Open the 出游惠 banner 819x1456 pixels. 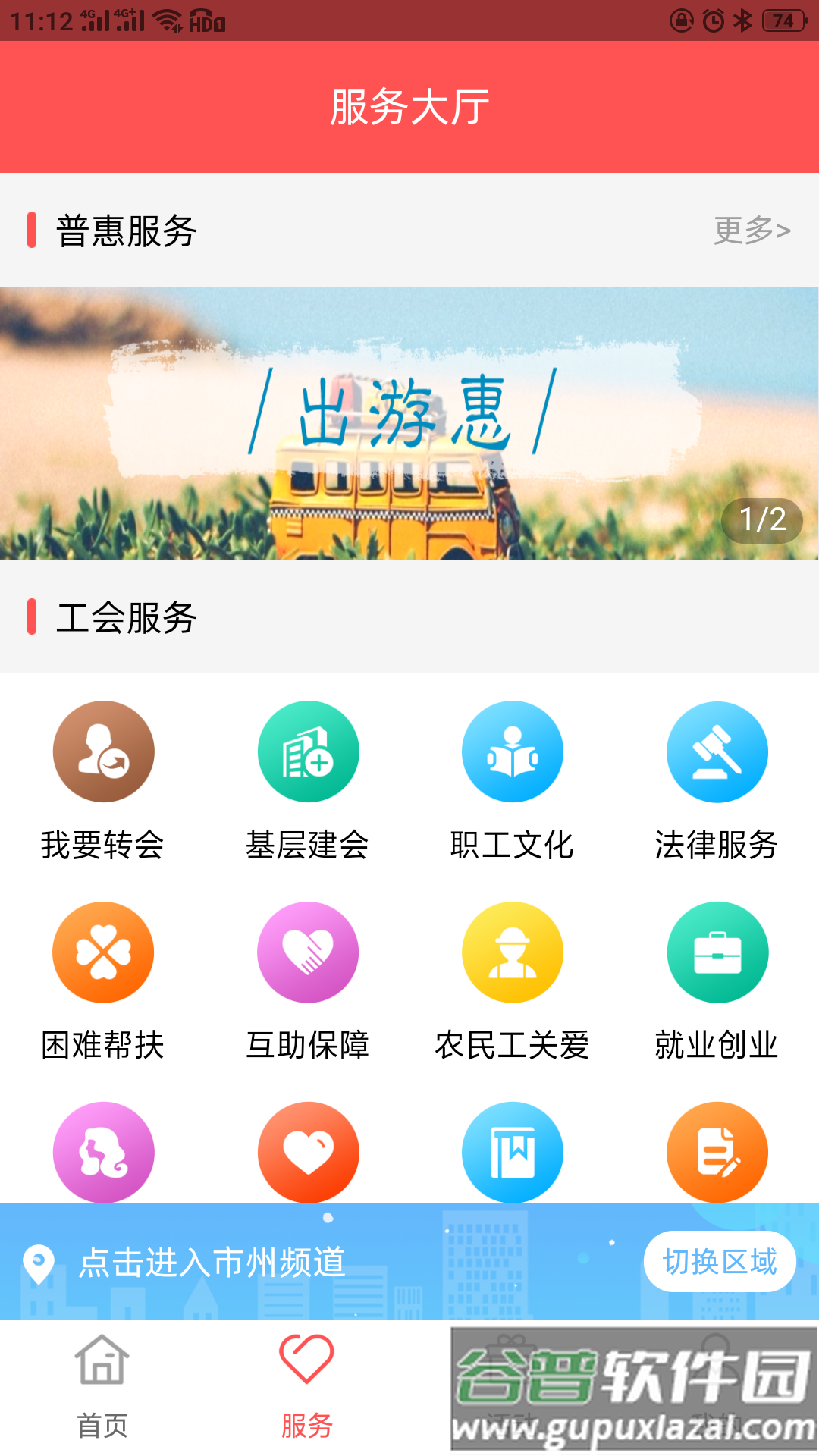[x=409, y=422]
